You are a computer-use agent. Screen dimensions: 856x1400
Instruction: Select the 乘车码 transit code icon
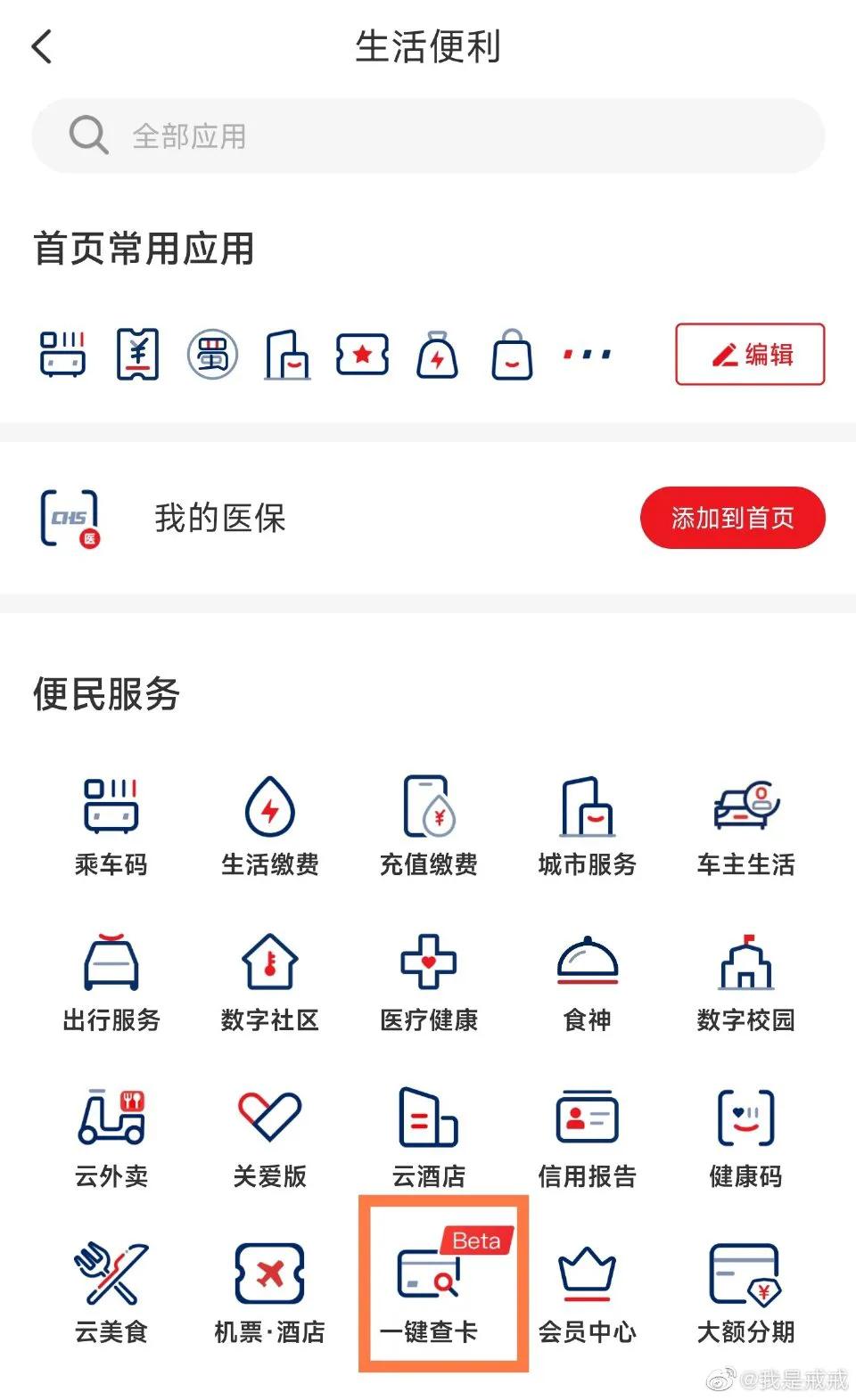coord(111,820)
